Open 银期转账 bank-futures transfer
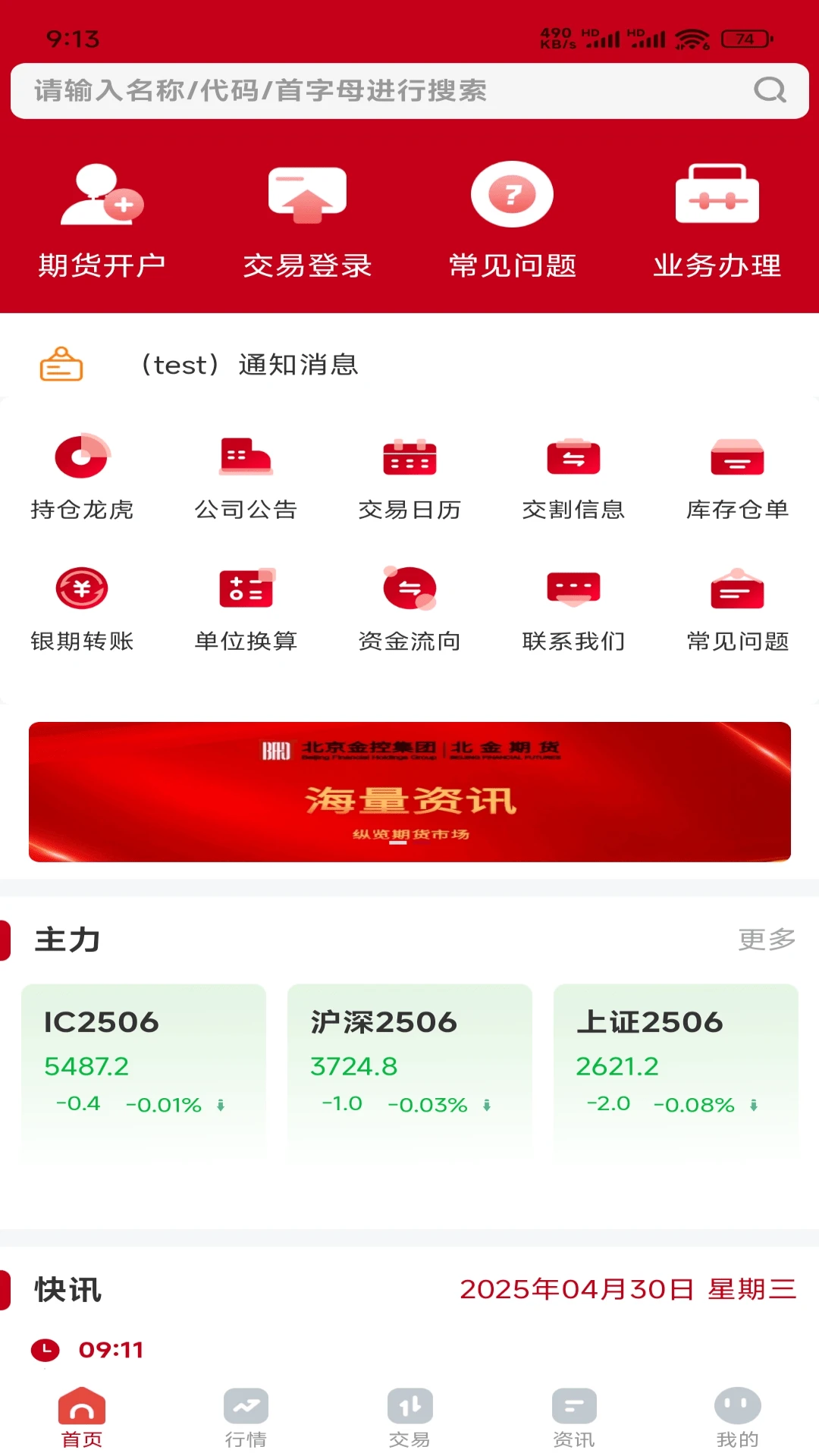 point(82,608)
